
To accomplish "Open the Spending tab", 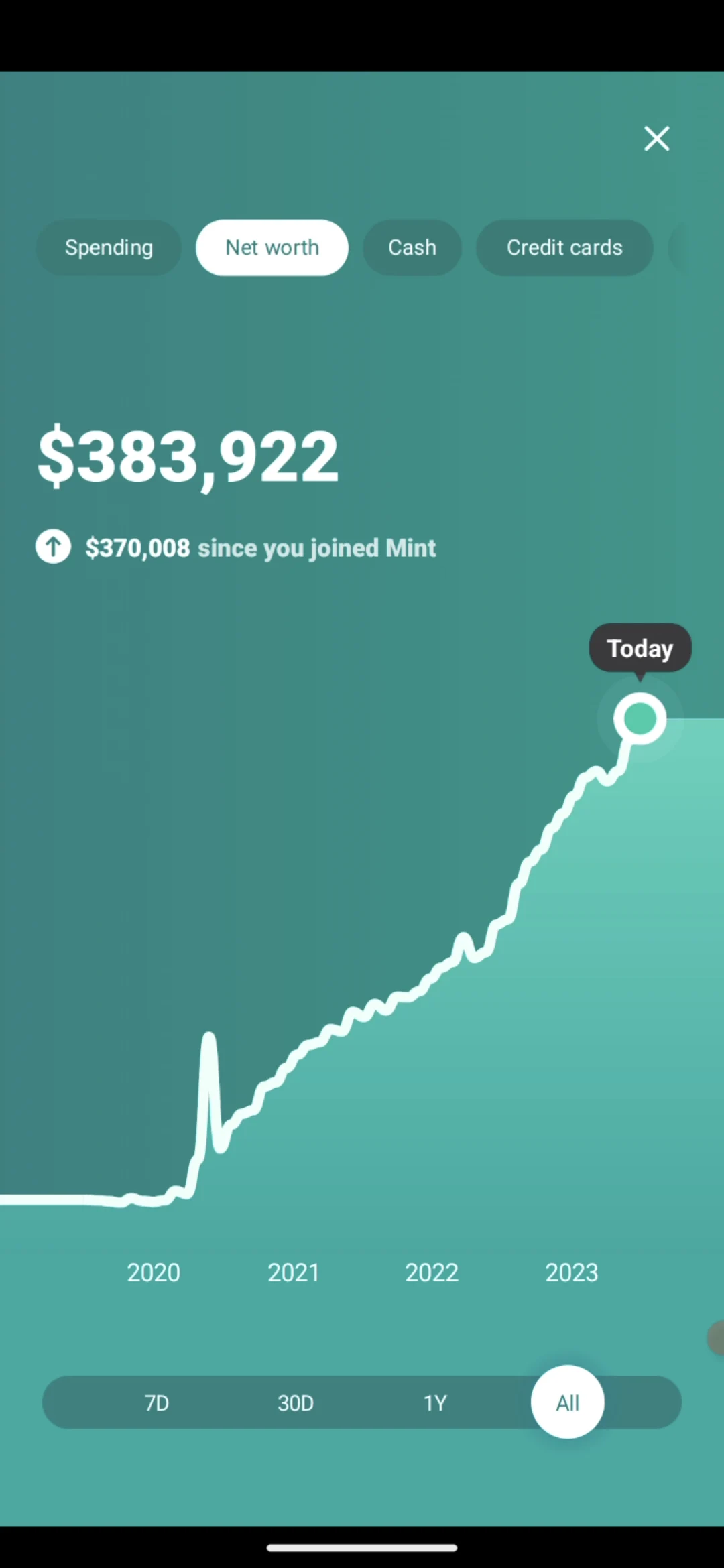I will (x=109, y=247).
